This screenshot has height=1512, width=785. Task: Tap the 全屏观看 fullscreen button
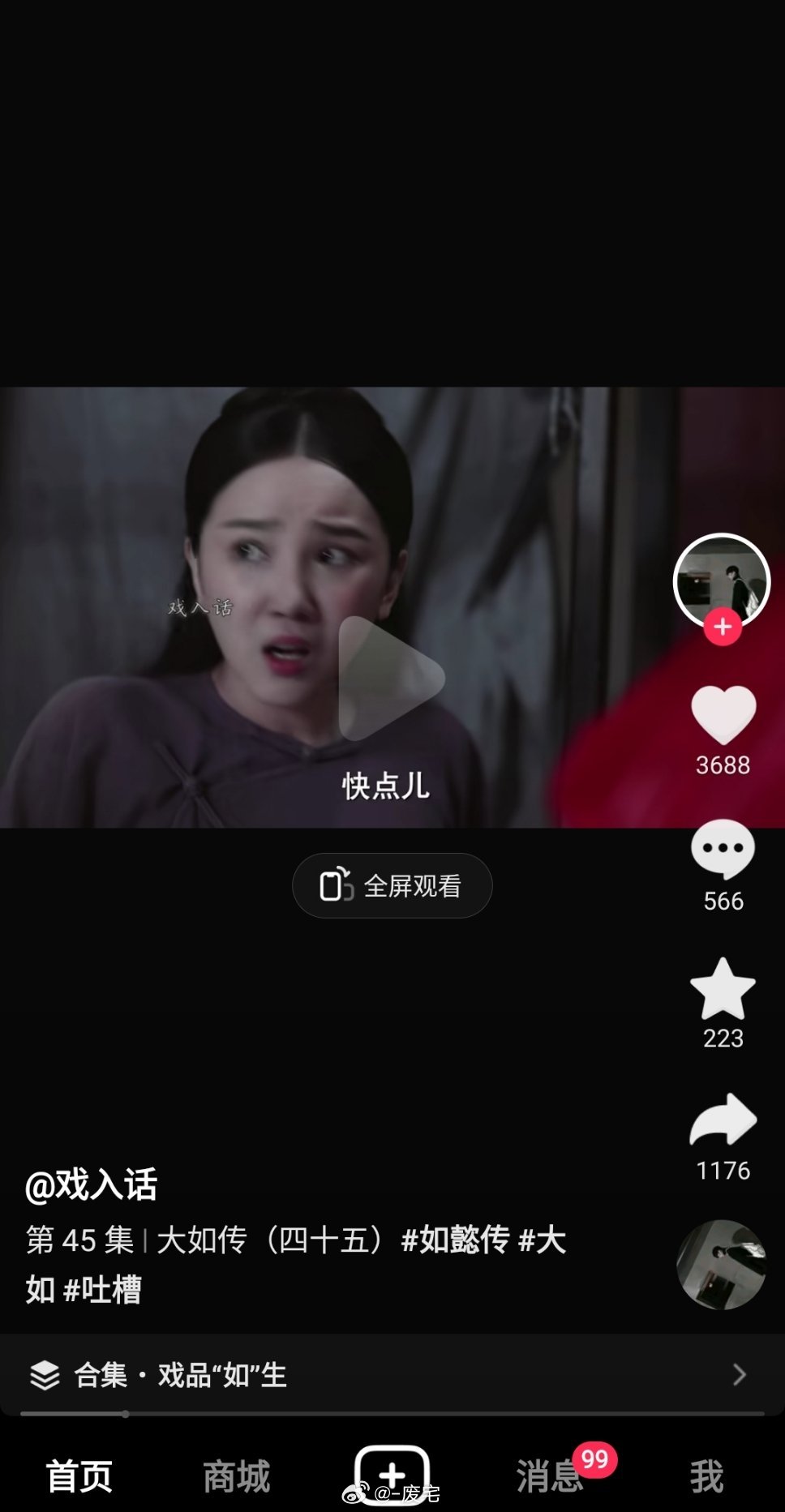click(x=392, y=886)
